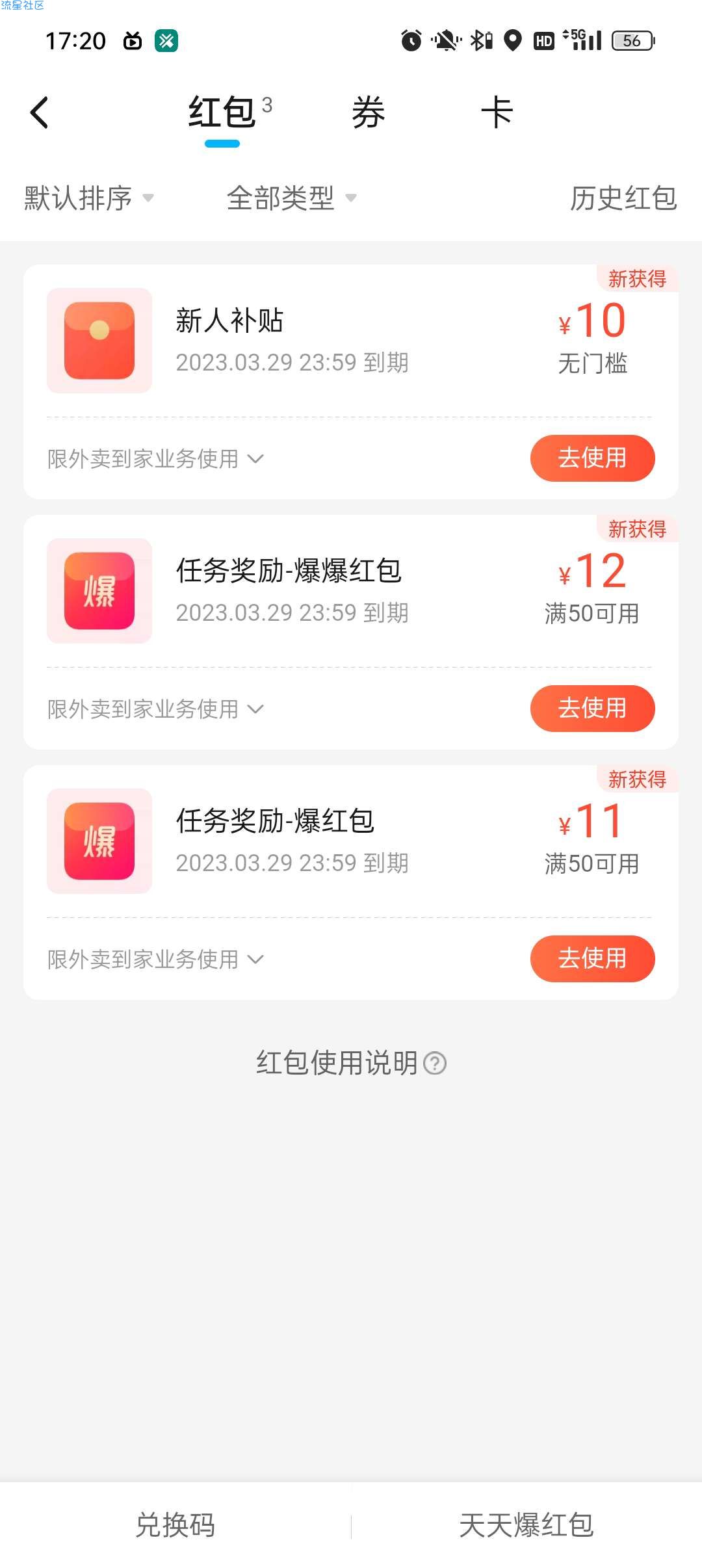
Task: Tap 去使用 on the 新人补贴 red packet
Action: point(592,458)
